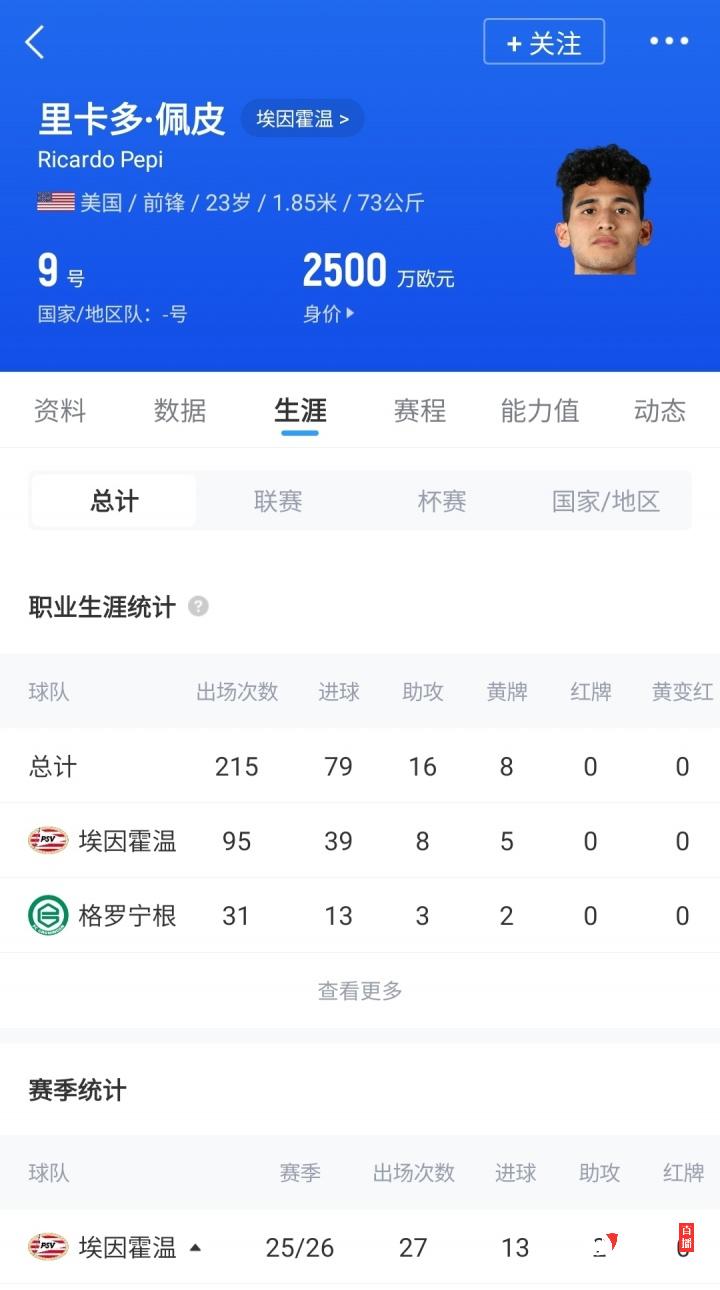
Task: Expand the 身价 market value details
Action: click(329, 314)
